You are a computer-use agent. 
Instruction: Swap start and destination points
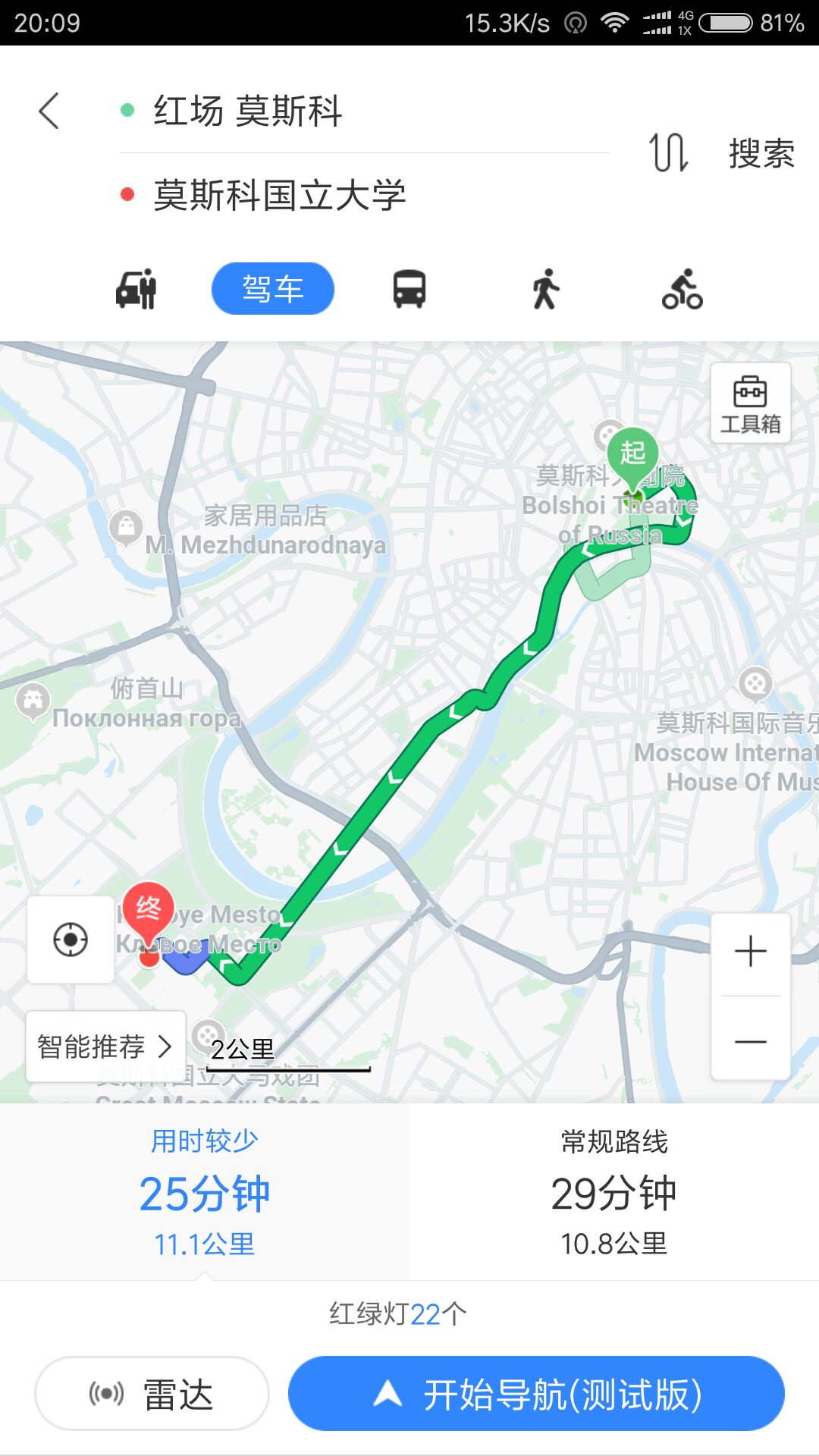(668, 152)
